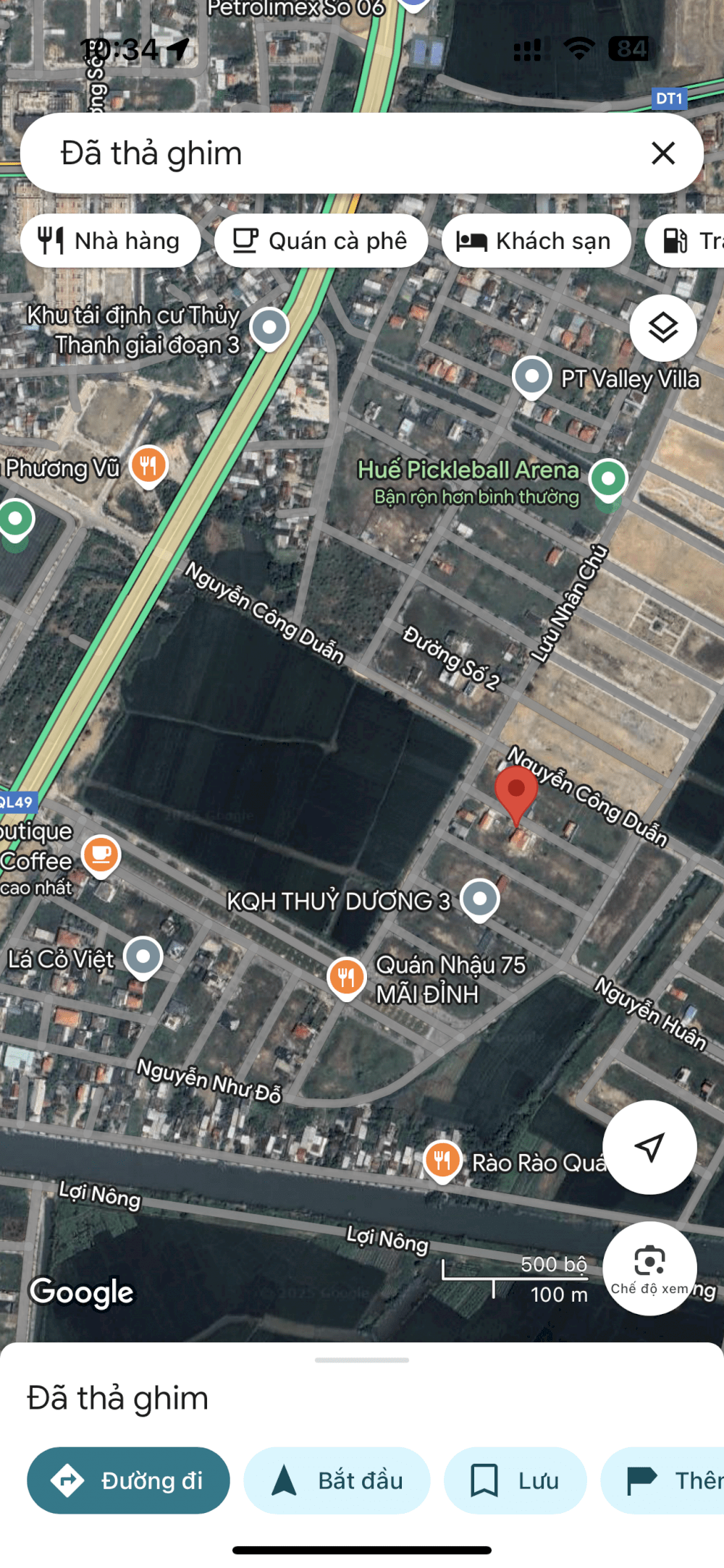Select the Rào Rào Quán restaurant marker

click(x=442, y=1162)
